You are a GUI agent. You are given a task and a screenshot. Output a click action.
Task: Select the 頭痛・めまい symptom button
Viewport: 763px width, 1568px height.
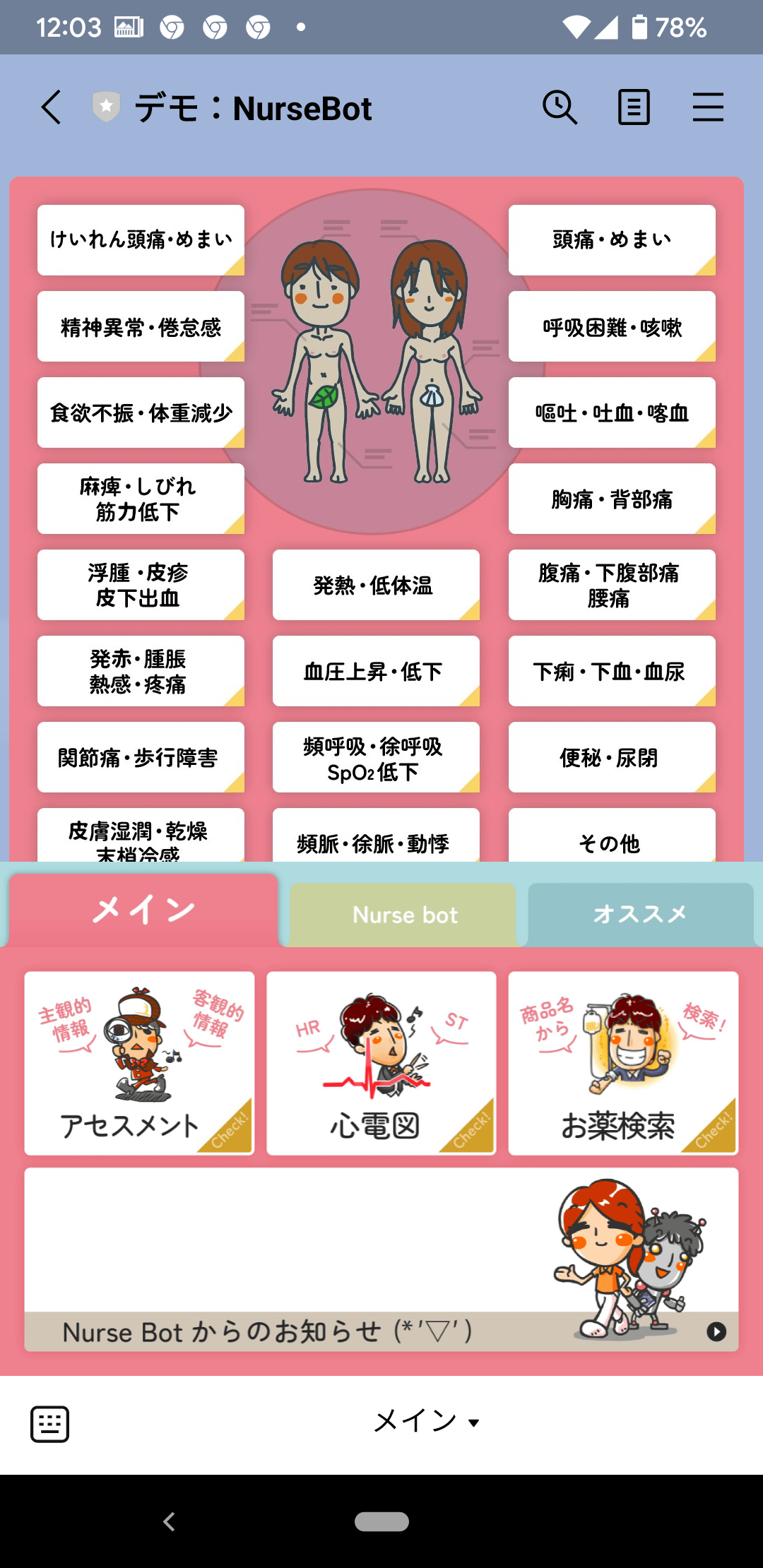click(612, 240)
